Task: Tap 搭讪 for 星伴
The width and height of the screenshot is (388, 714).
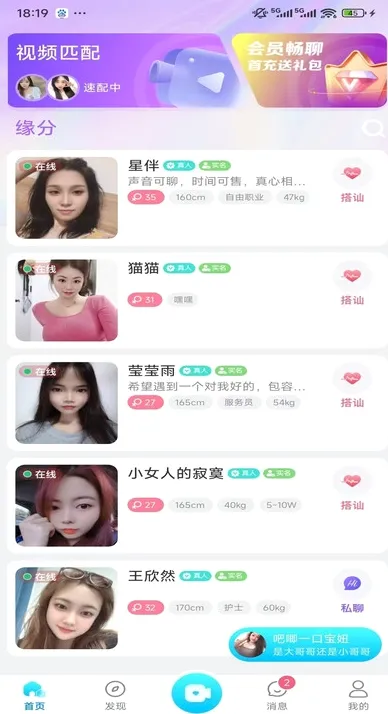Action: coord(352,181)
